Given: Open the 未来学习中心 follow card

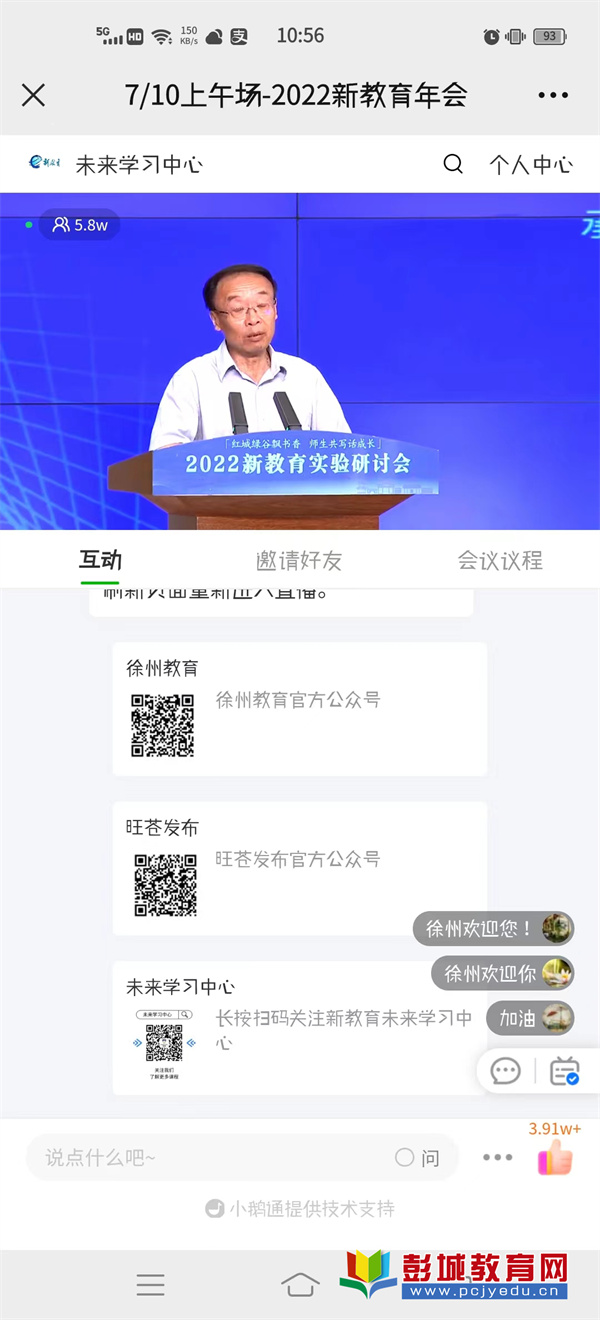Looking at the screenshot, I should pyautogui.click(x=299, y=1028).
